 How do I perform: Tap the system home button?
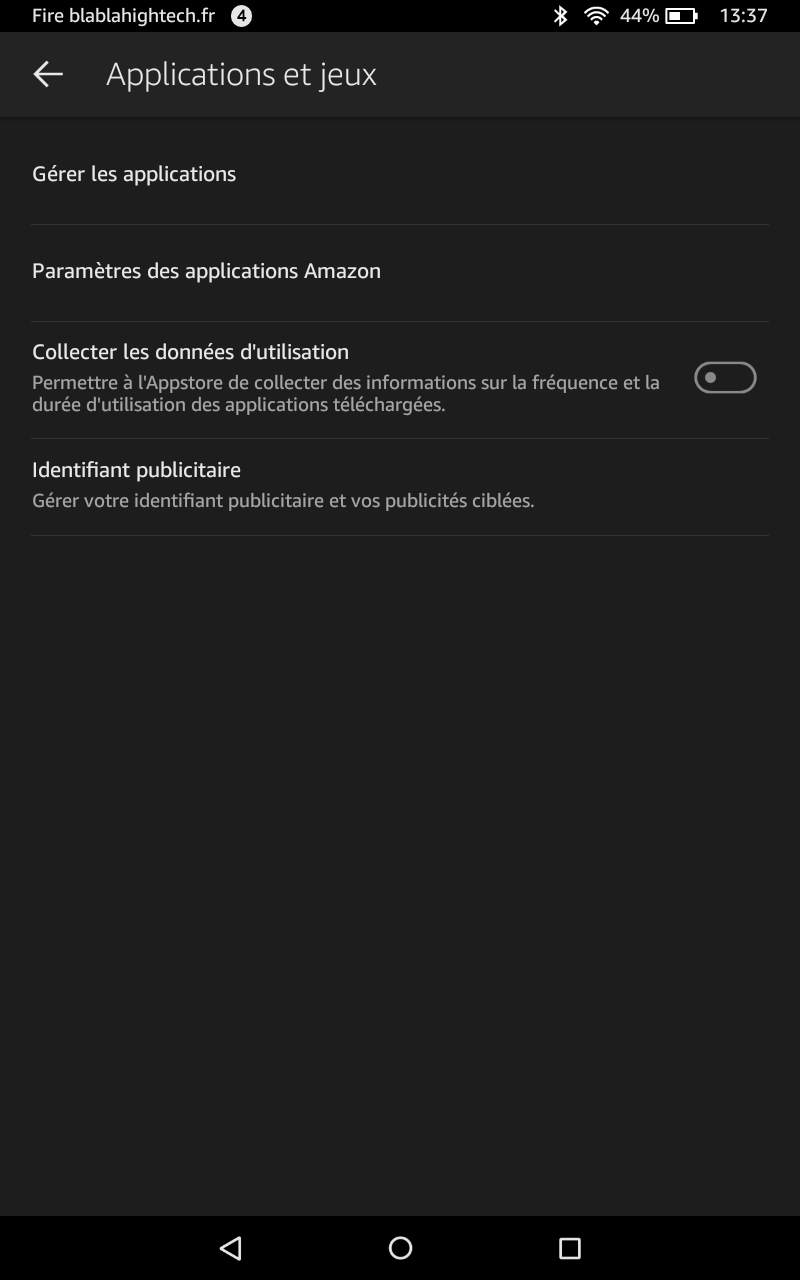coord(400,1247)
